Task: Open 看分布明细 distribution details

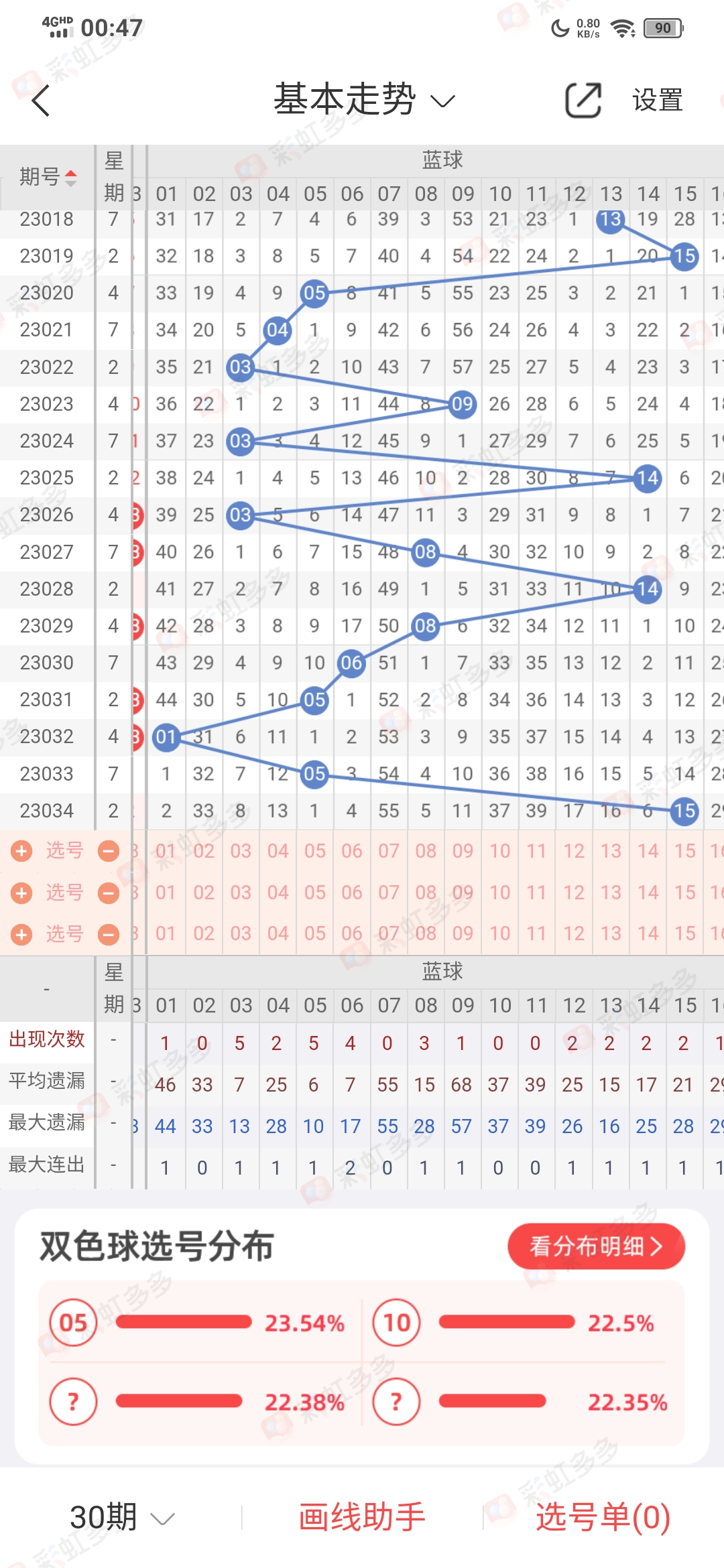Action: tap(596, 1246)
